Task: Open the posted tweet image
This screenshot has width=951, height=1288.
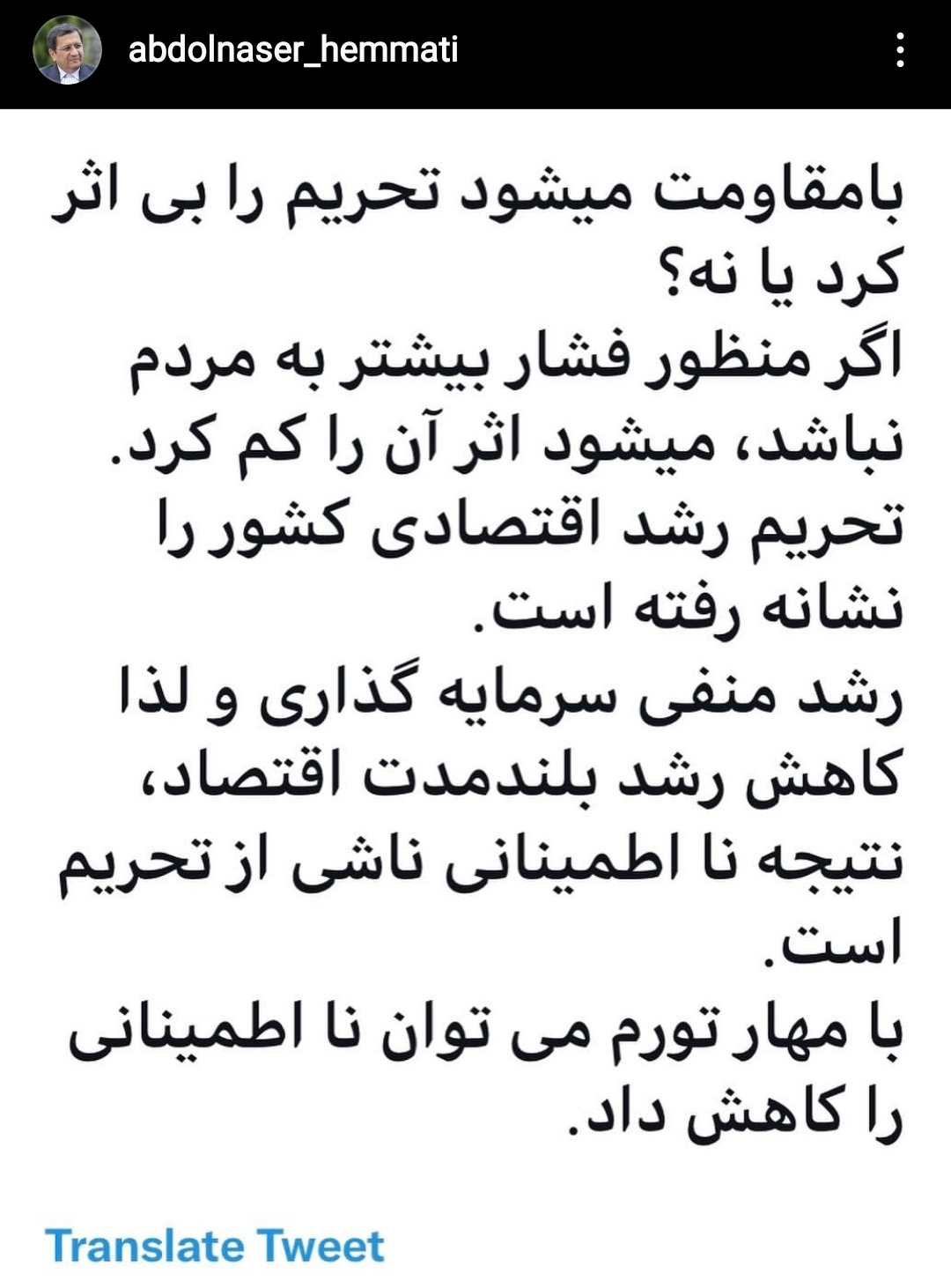Action: [475, 652]
